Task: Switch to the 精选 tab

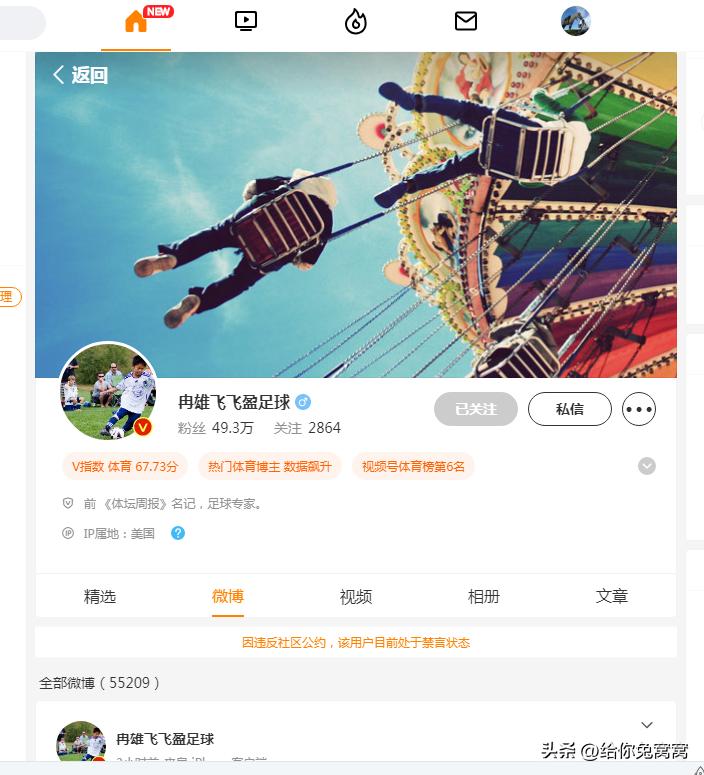Action: coord(100,596)
